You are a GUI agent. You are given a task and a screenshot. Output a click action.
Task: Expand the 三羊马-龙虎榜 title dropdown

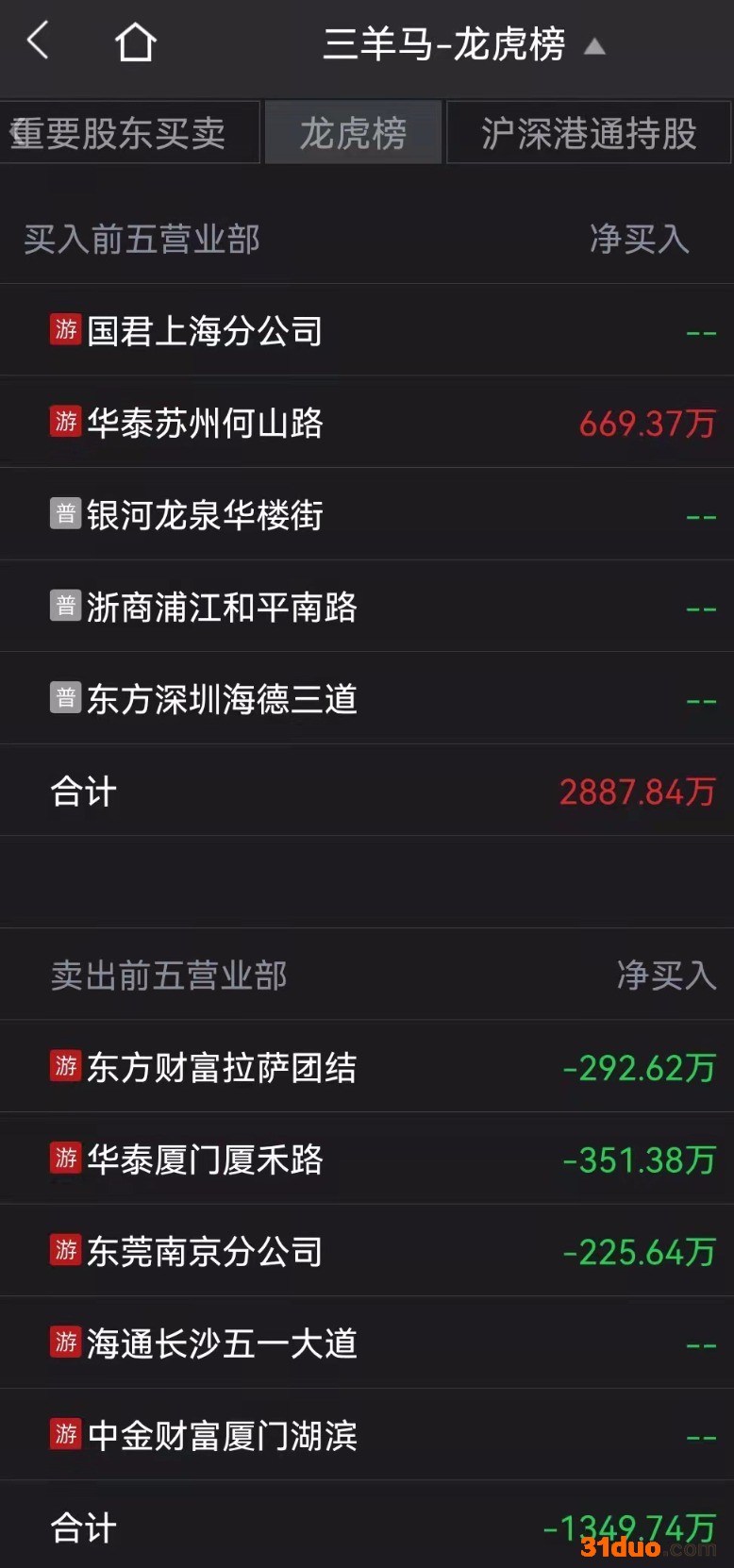(594, 45)
